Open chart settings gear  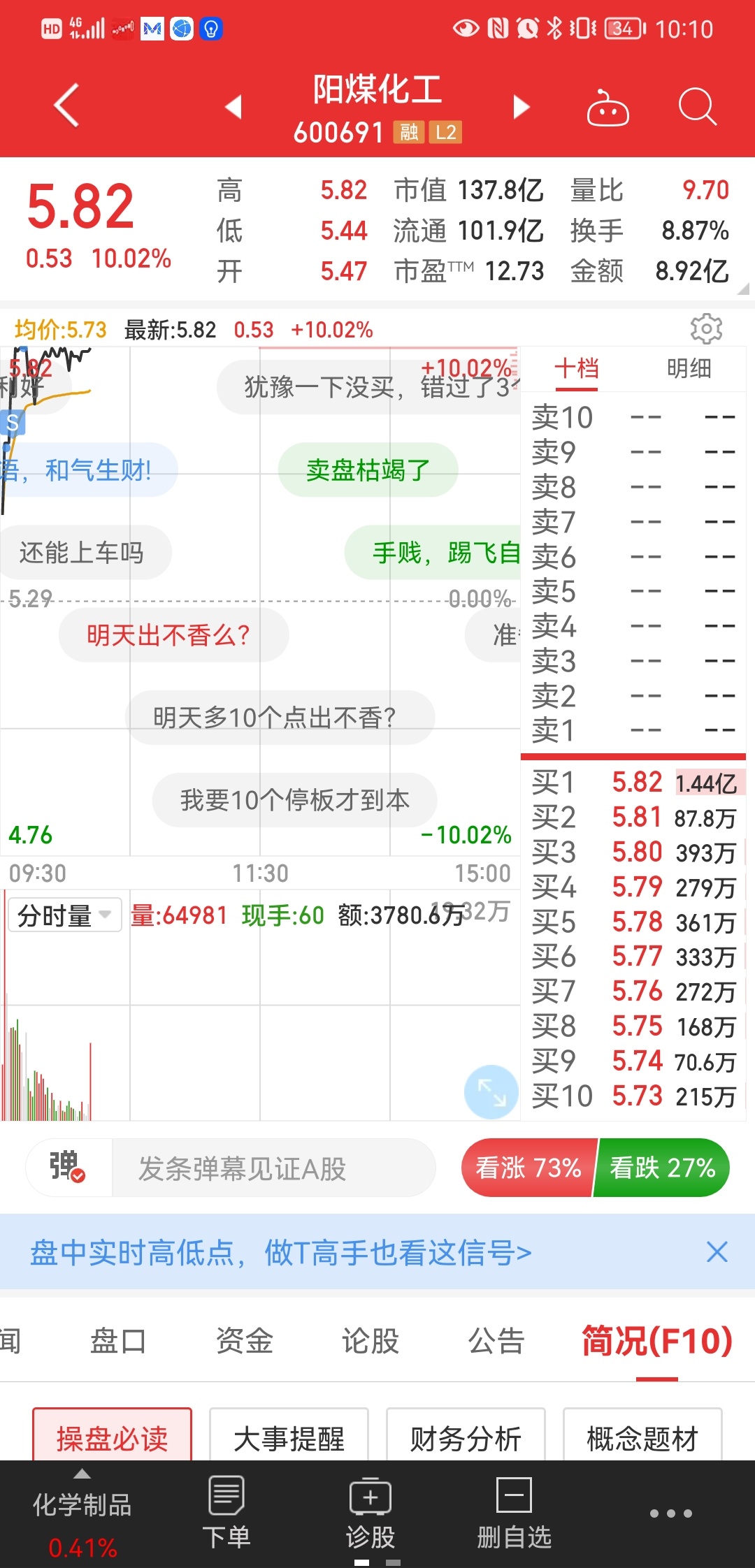(x=706, y=328)
